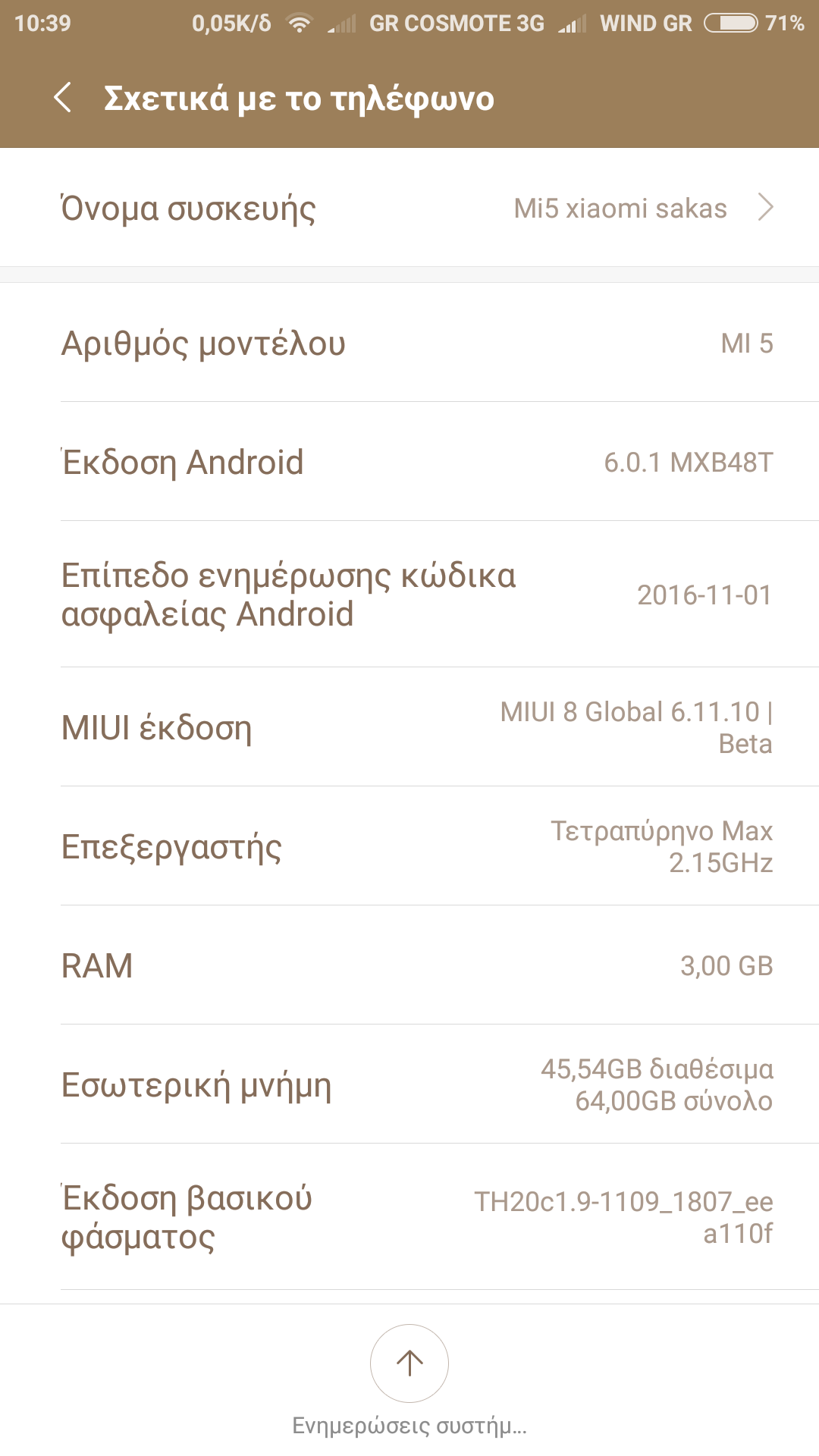The height and width of the screenshot is (1456, 819).
Task: Go back from Σχετικά με το τηλέφωνο
Action: [64, 98]
